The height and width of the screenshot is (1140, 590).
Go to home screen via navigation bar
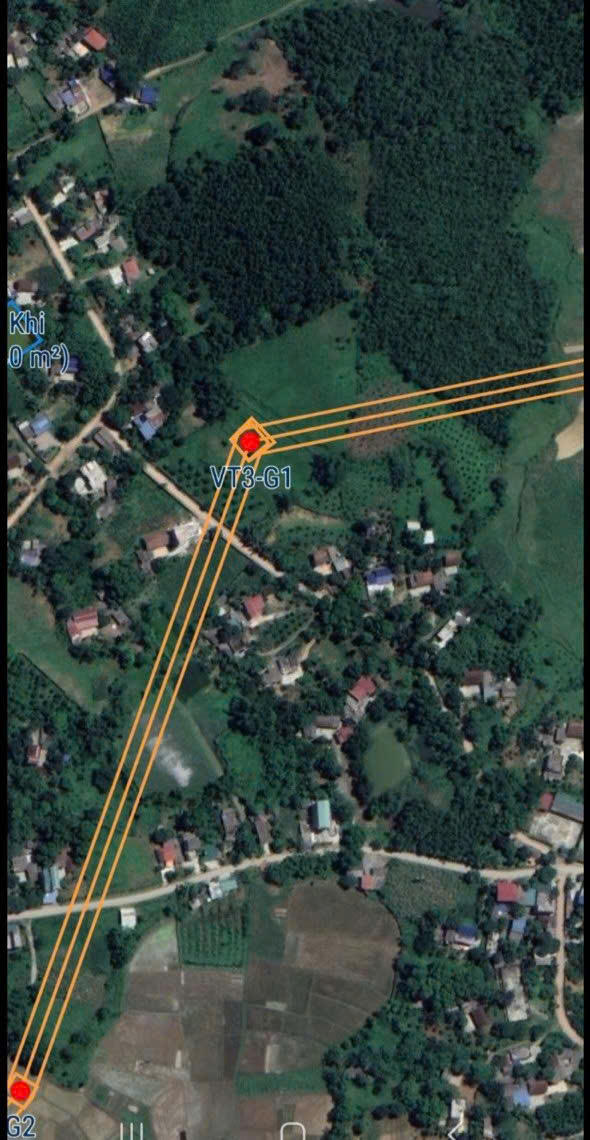click(x=291, y=1131)
